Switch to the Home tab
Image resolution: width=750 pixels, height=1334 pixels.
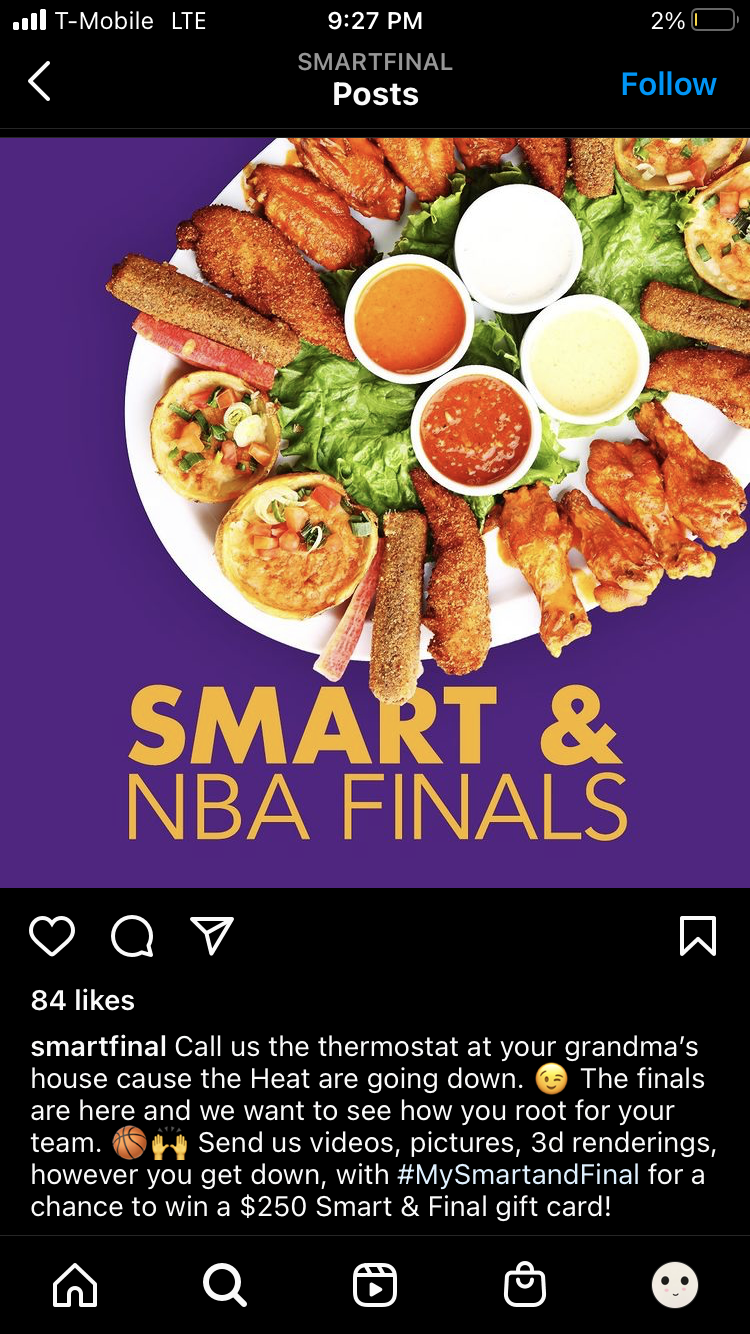pos(75,1286)
